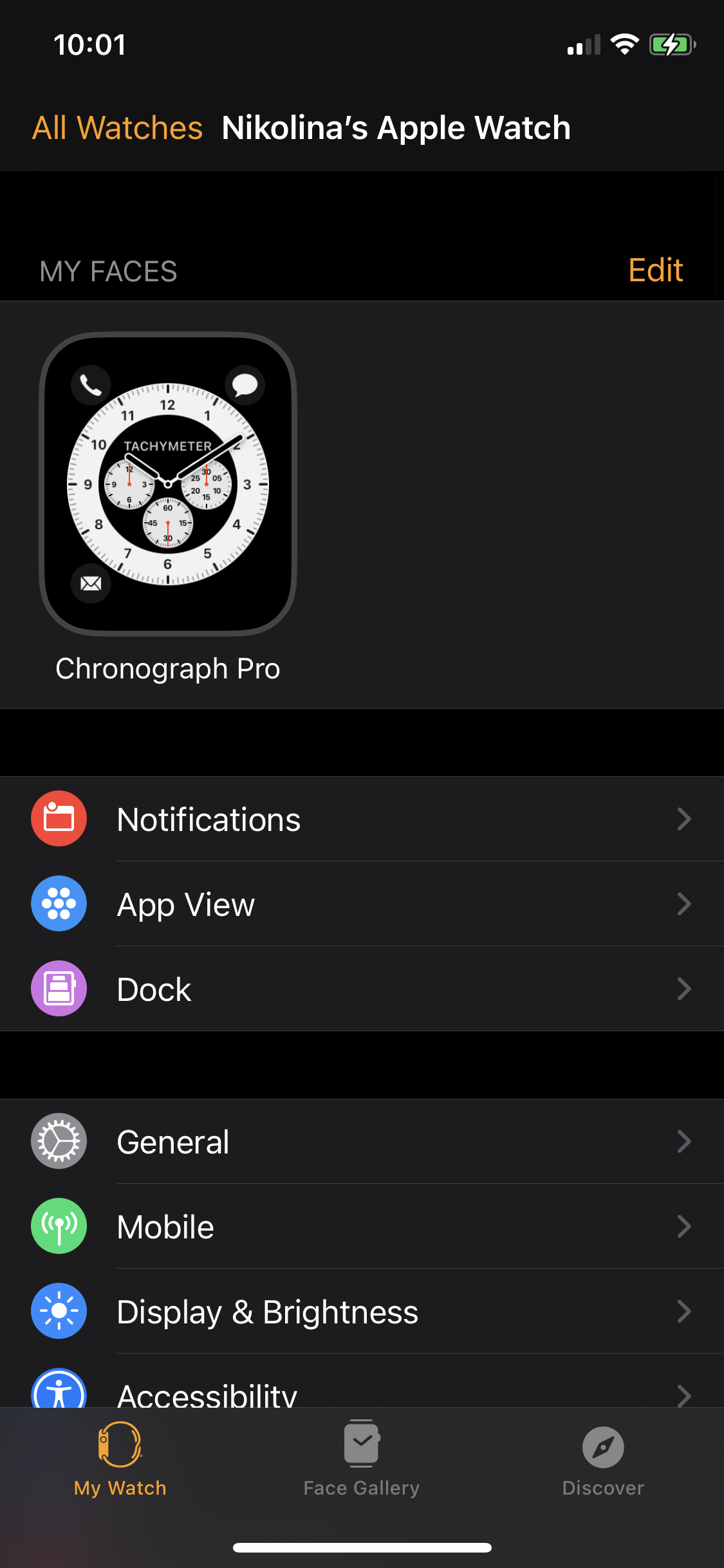This screenshot has width=724, height=1568.
Task: Open the Chronograph Pro watch face
Action: click(x=168, y=484)
